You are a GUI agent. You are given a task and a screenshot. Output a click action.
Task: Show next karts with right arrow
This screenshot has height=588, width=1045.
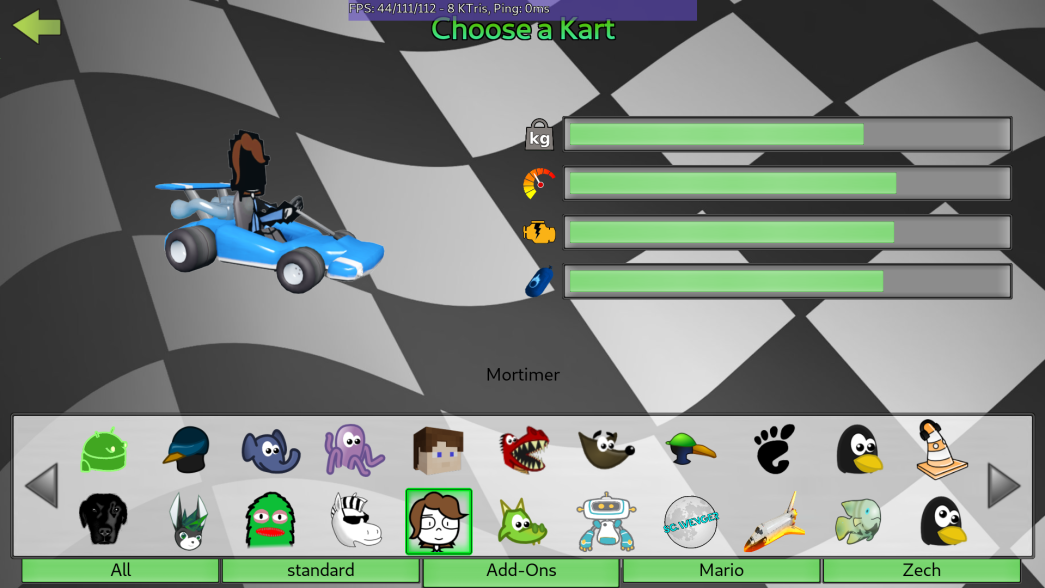click(1003, 486)
